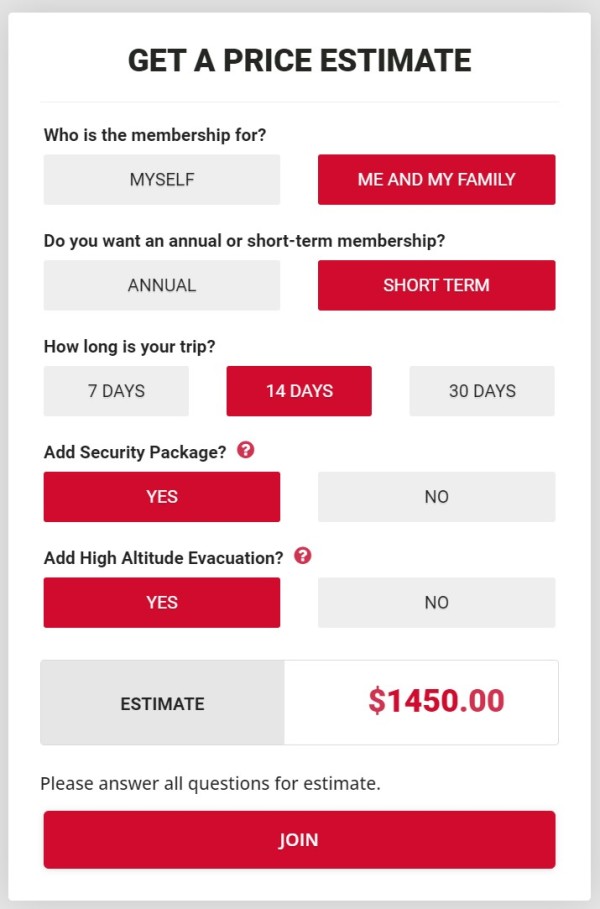Image resolution: width=600 pixels, height=909 pixels.
Task: Select Myself for membership
Action: pyautogui.click(x=161, y=180)
